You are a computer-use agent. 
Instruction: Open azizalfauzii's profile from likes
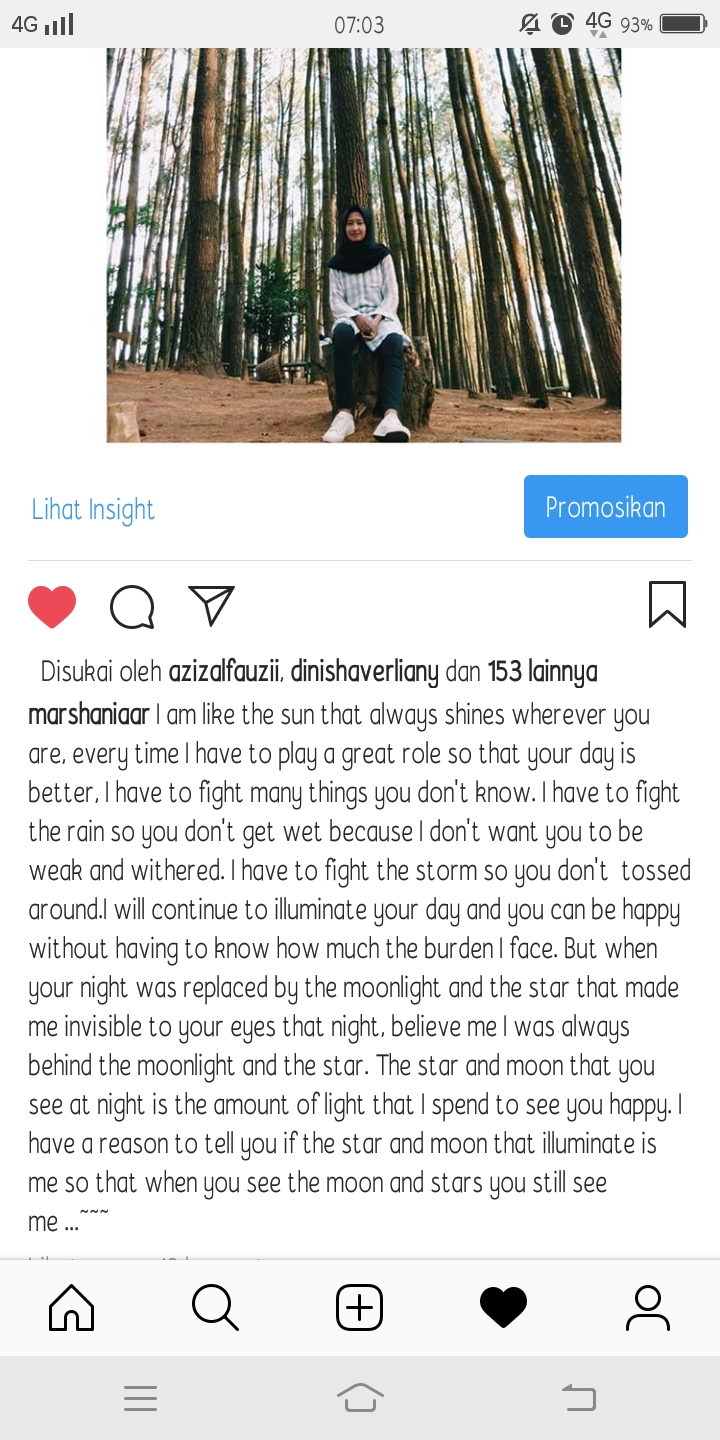point(225,671)
